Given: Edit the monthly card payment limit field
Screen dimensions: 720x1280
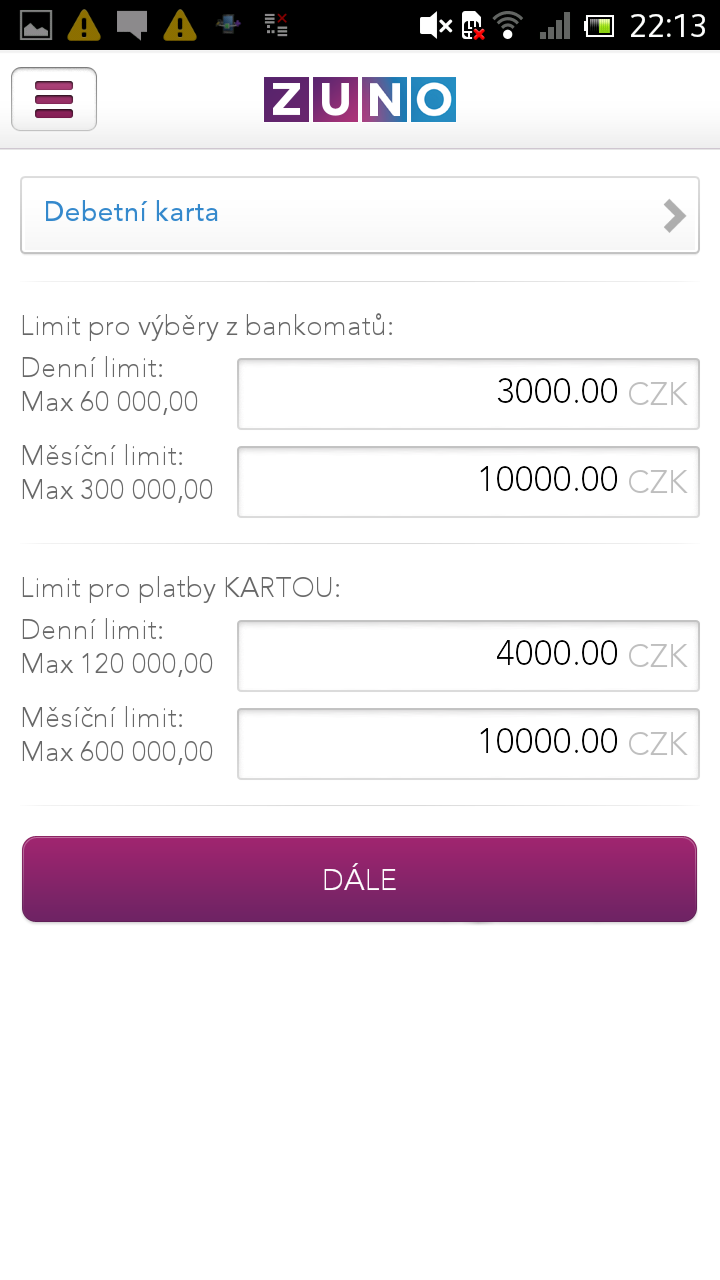Looking at the screenshot, I should tap(468, 743).
